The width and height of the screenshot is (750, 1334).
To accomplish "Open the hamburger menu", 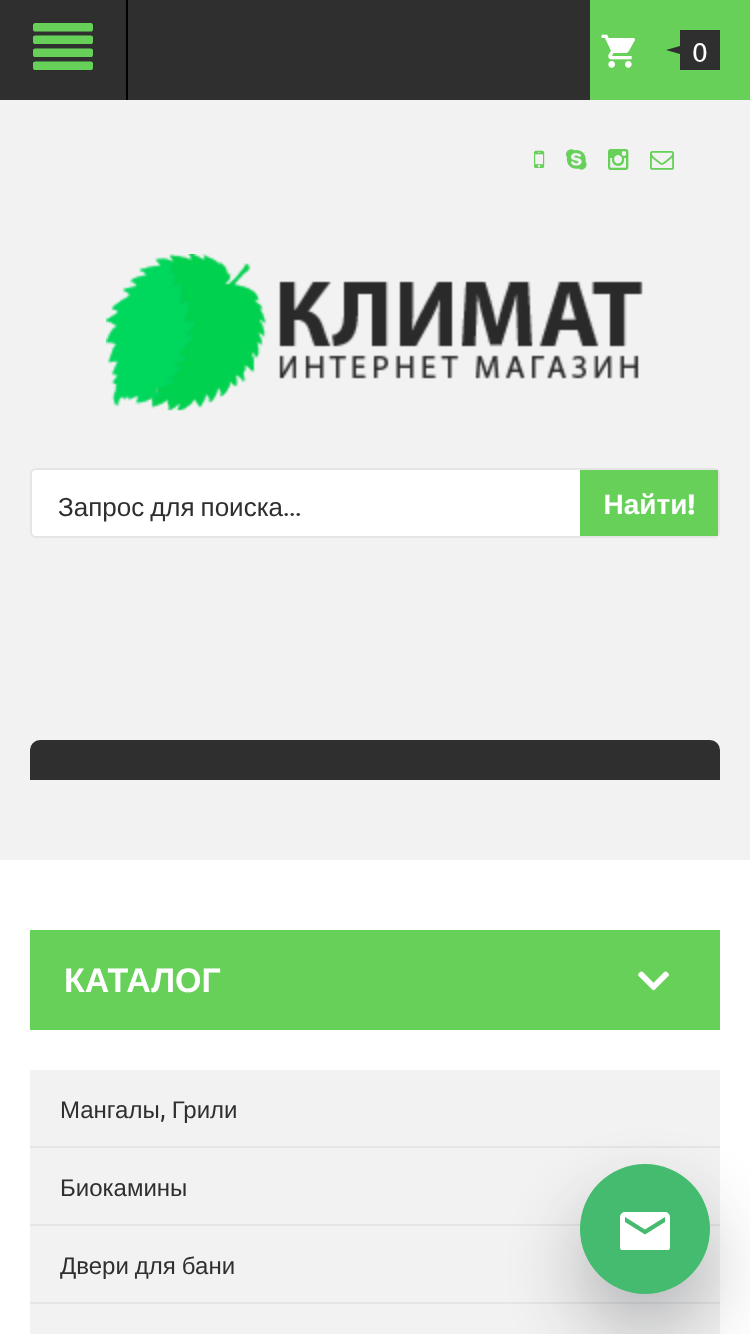I will pyautogui.click(x=63, y=47).
